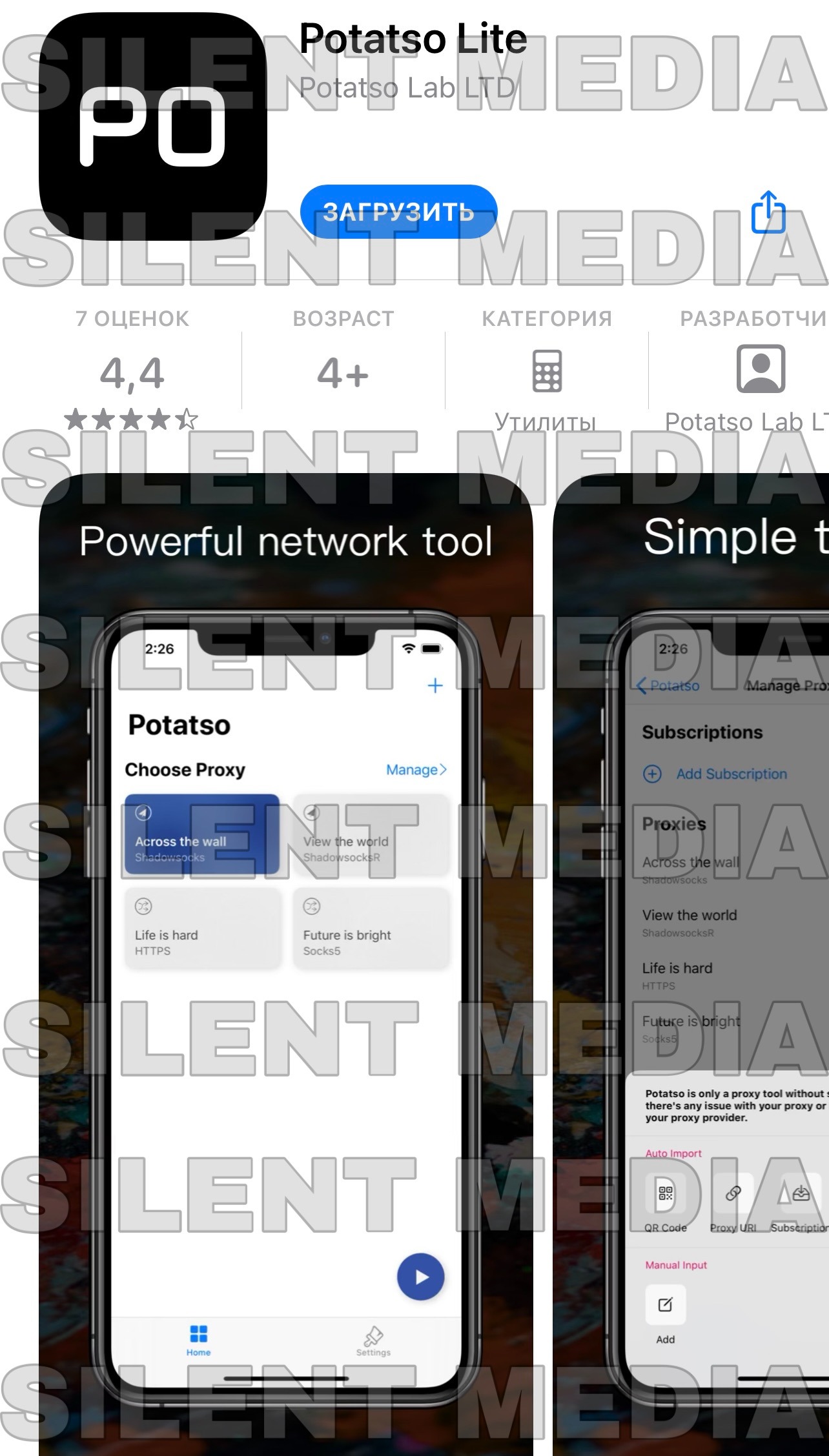Open the Утилиты category
829x1456 pixels.
[x=546, y=381]
